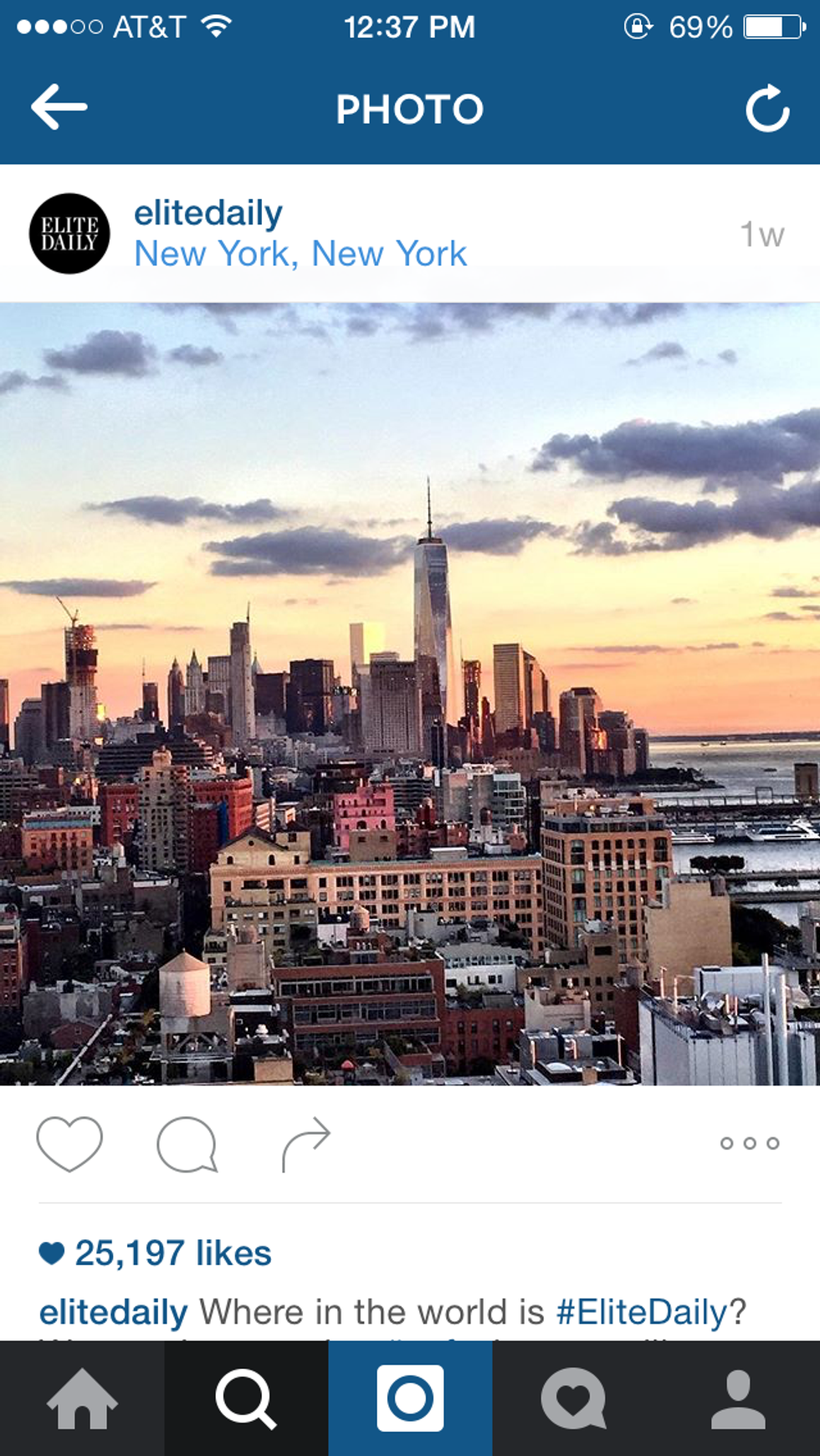Open elitedaily username in post header
Viewport: 820px width, 1456px height.
[208, 213]
